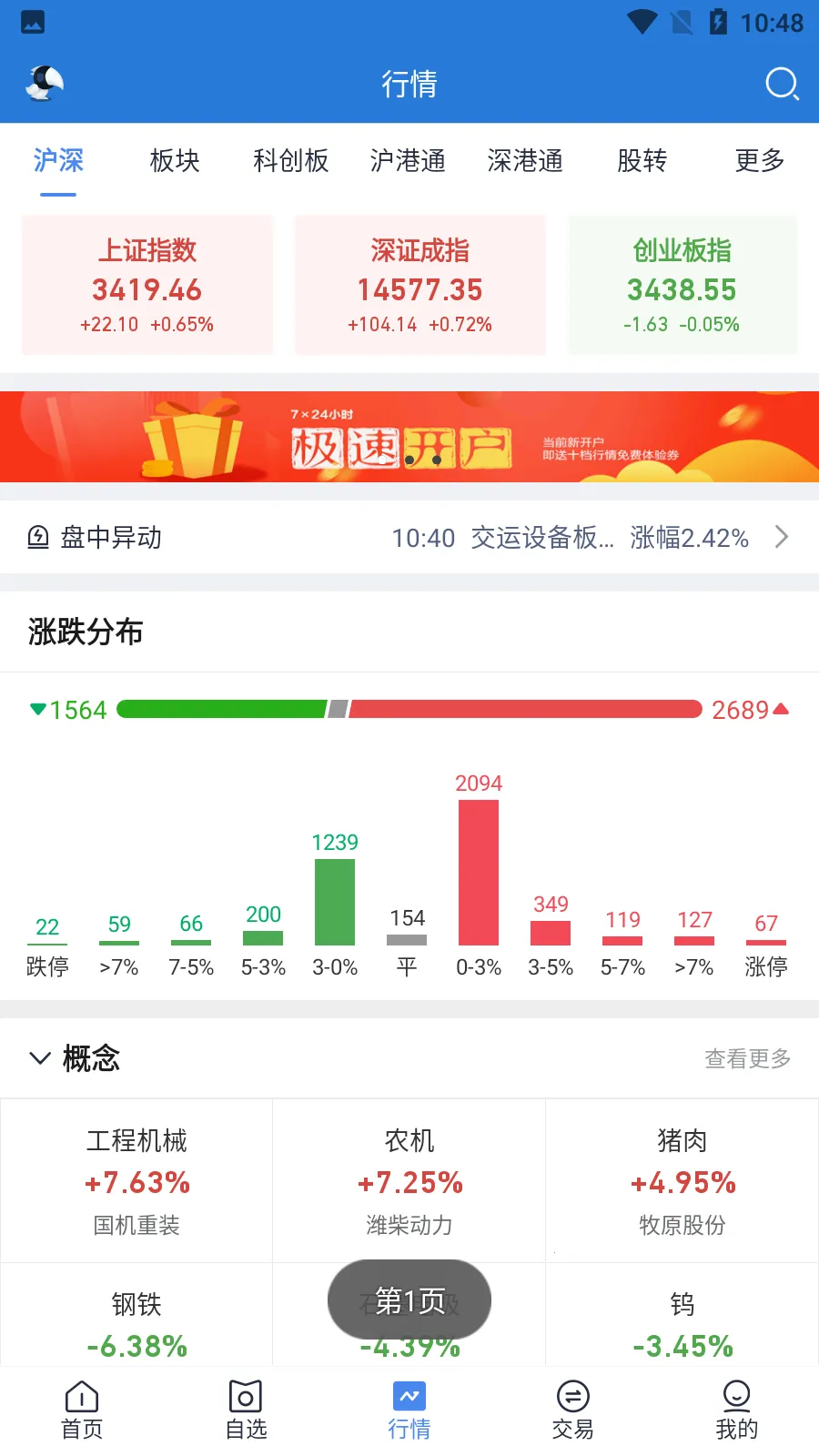Switch to the 板块 sectors tab
Viewport: 819px width, 1456px height.
click(173, 161)
